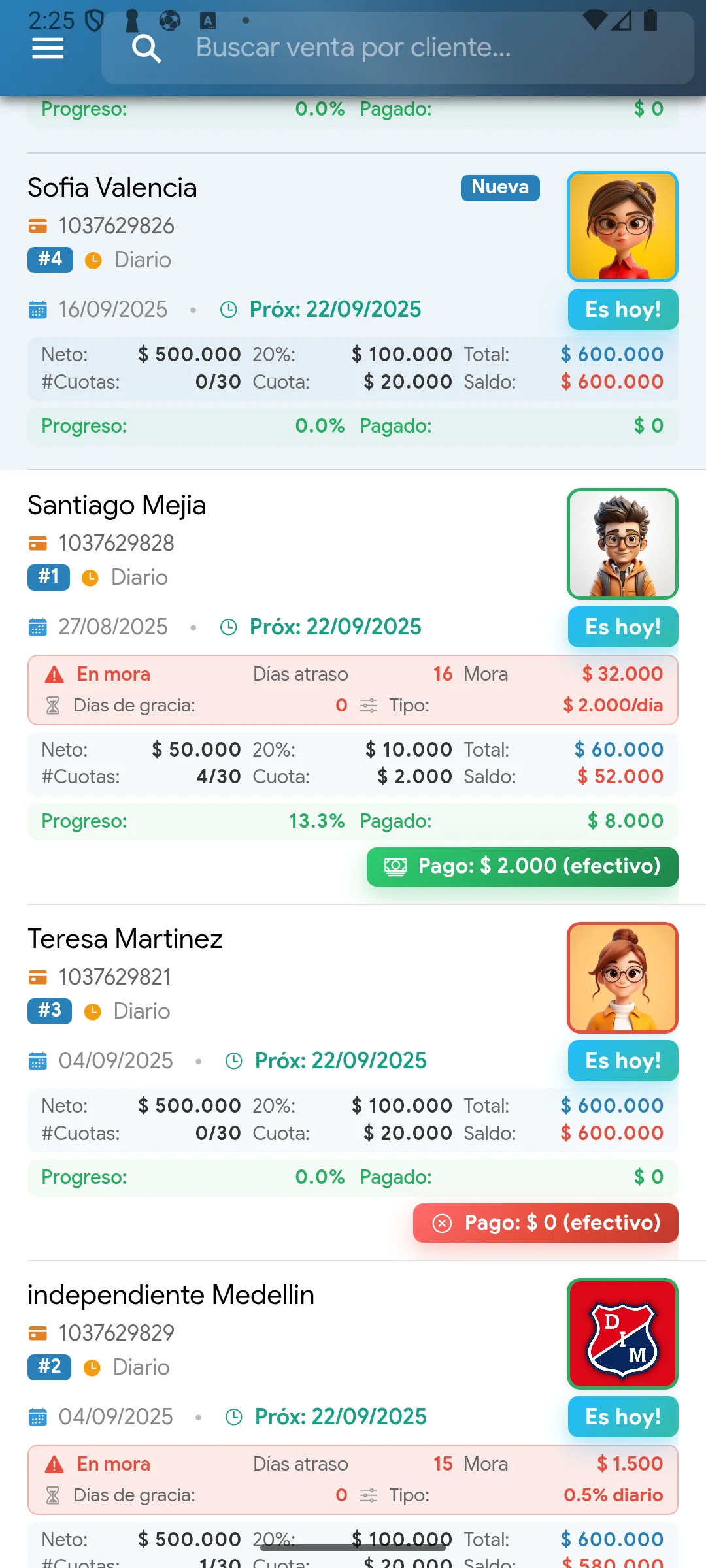Tap the "#2" badge on independiente Medellin
This screenshot has width=706, height=1568.
click(x=48, y=1367)
